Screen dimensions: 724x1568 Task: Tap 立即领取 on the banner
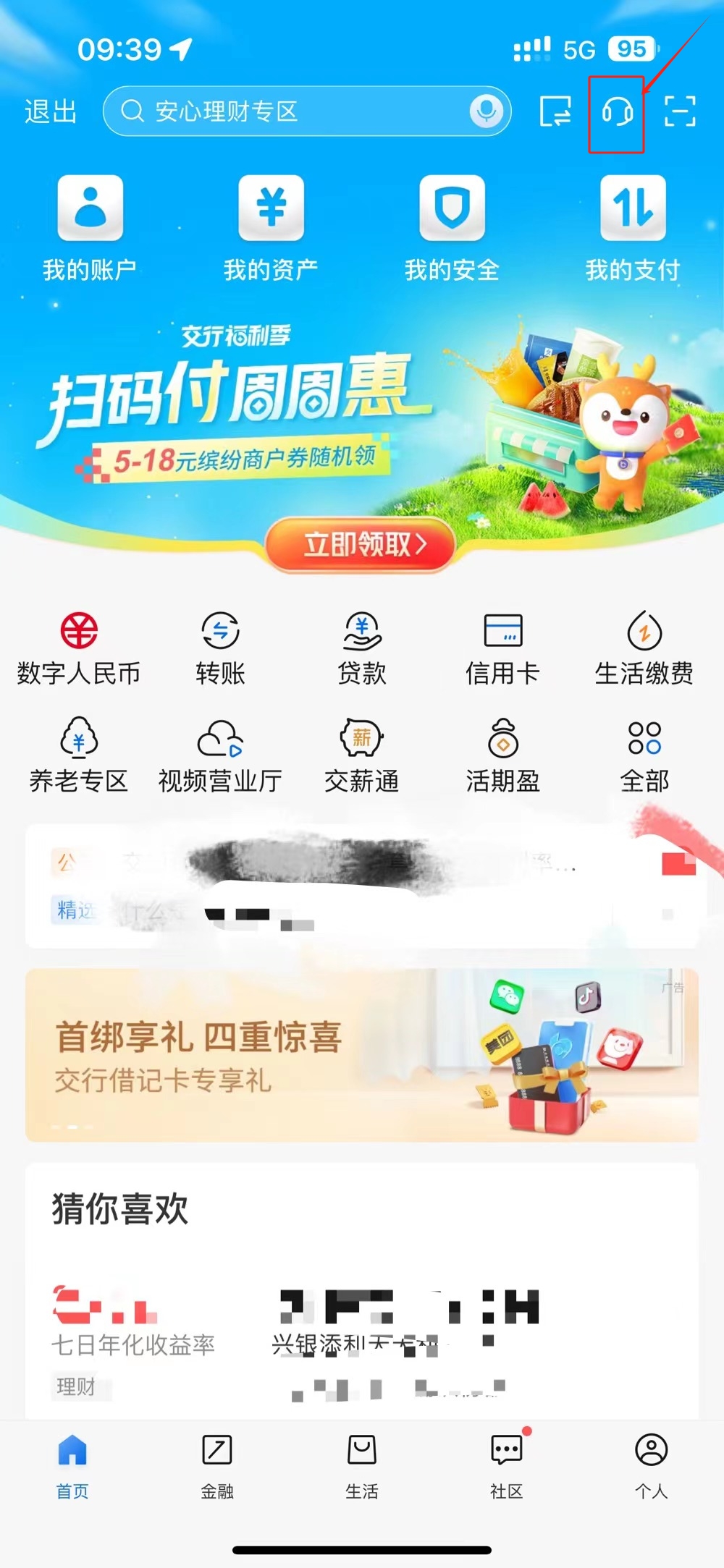pyautogui.click(x=361, y=544)
